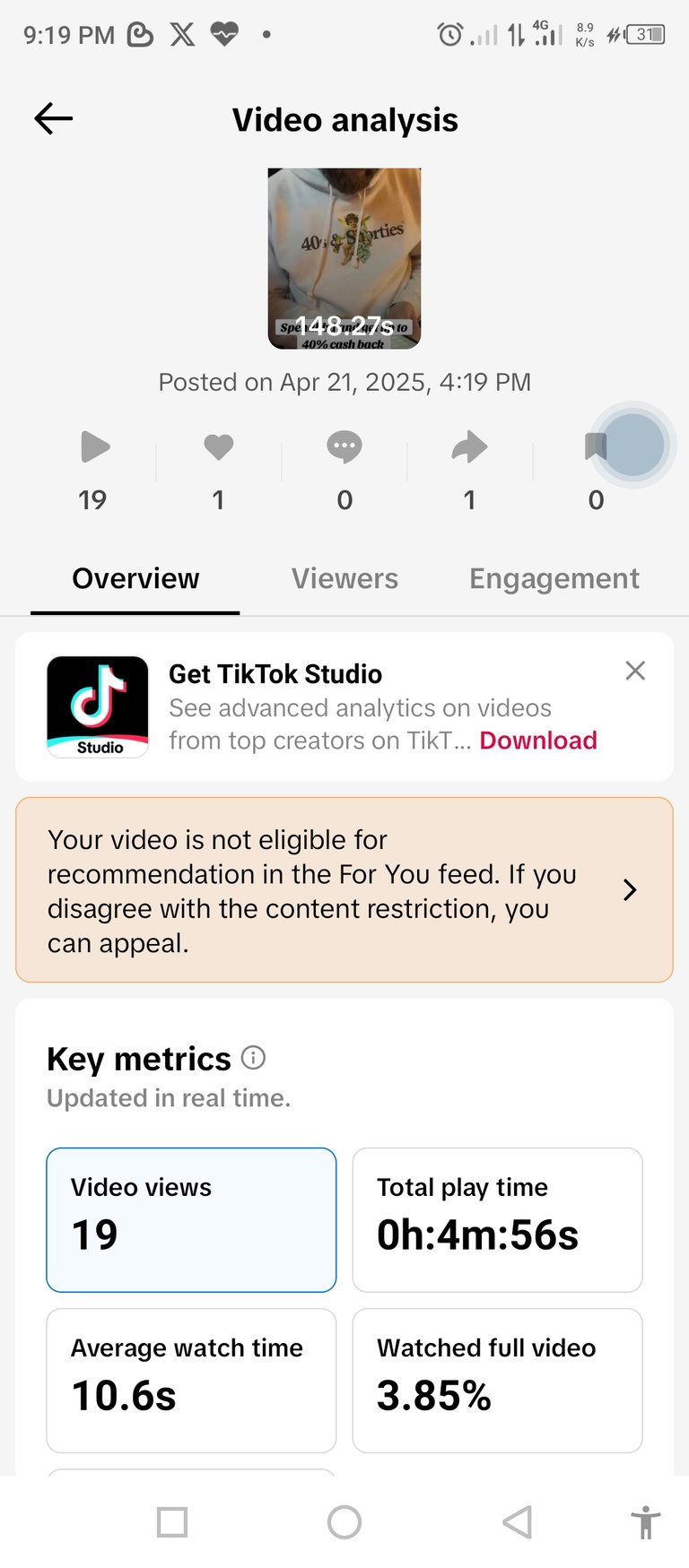
Task: Download TikTok Studio
Action: (538, 741)
